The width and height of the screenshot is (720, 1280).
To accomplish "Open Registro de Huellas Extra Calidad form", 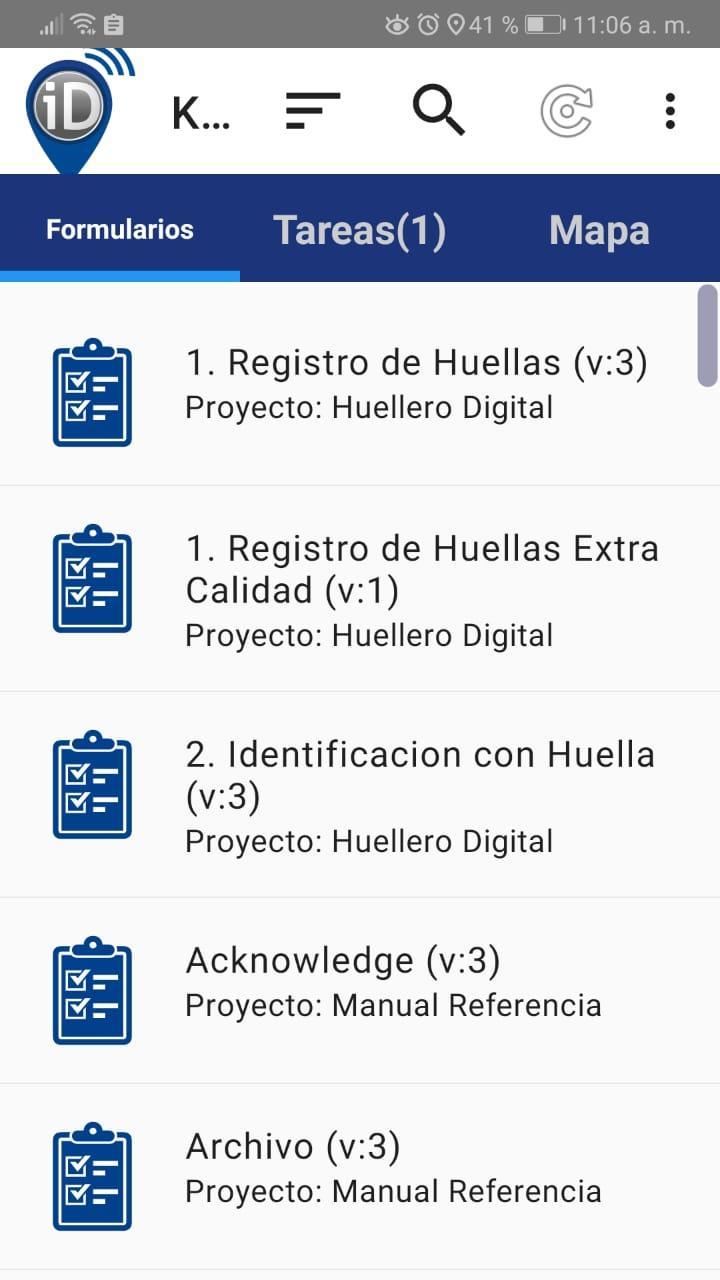I will click(360, 588).
